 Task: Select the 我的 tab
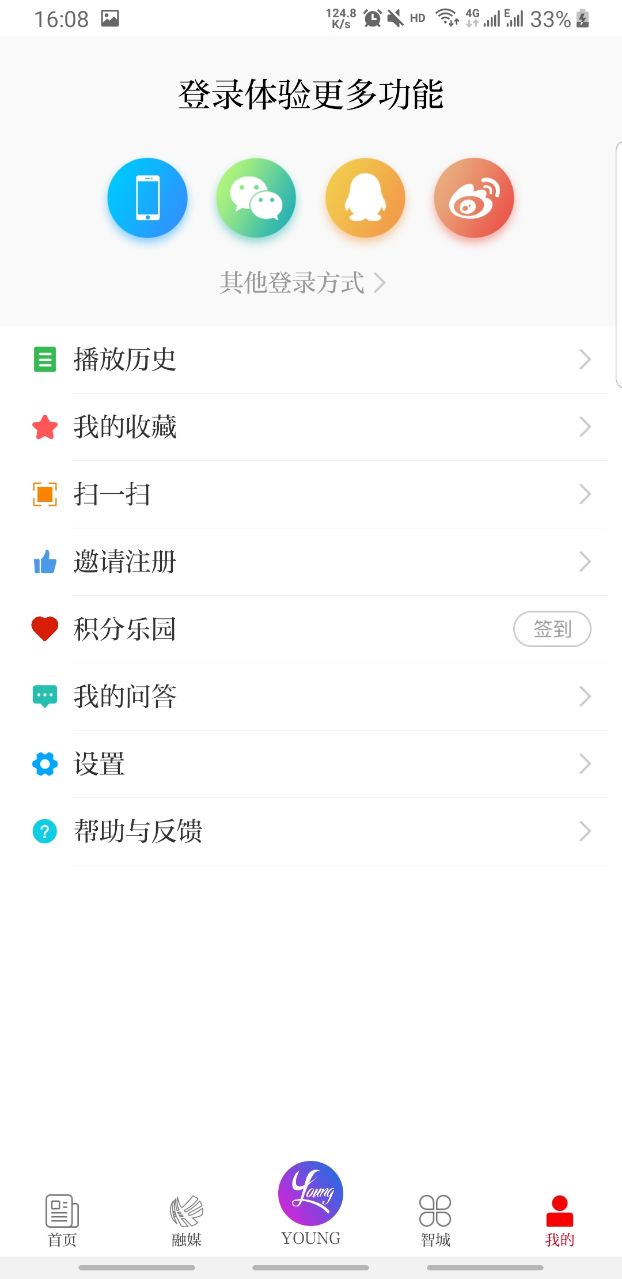pyautogui.click(x=560, y=1220)
